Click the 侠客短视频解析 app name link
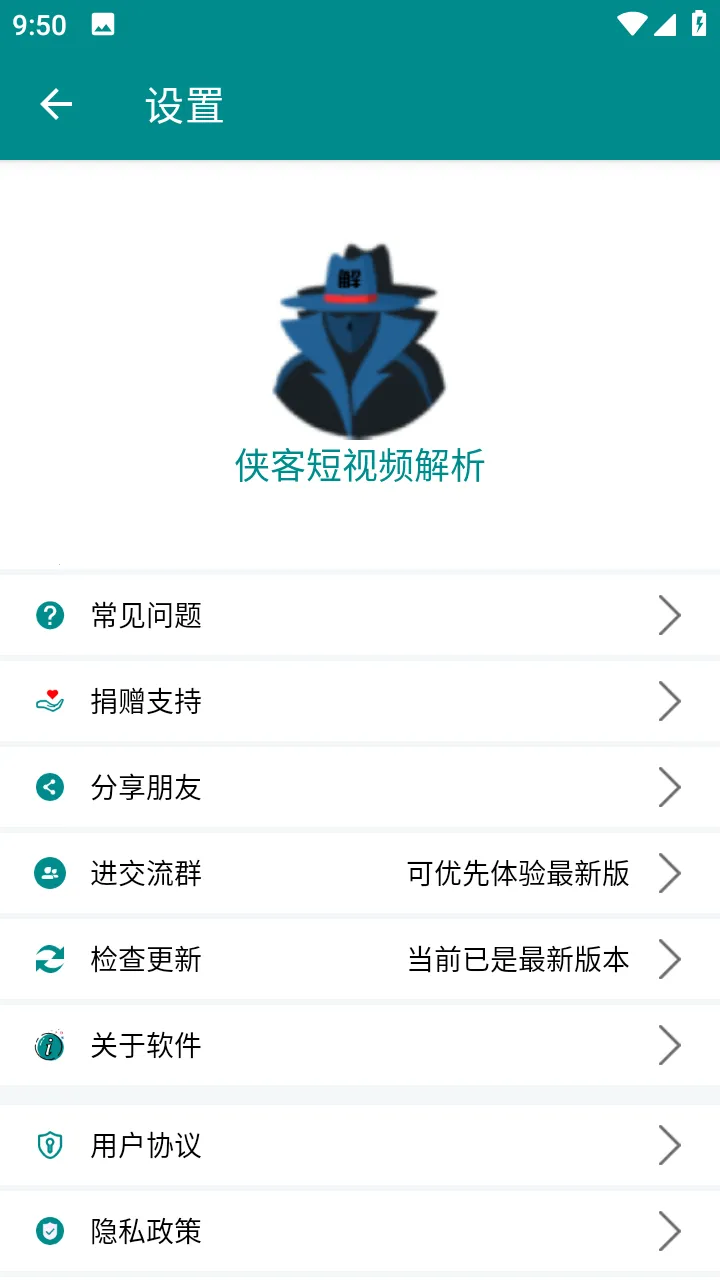This screenshot has width=720, height=1280. [x=358, y=467]
